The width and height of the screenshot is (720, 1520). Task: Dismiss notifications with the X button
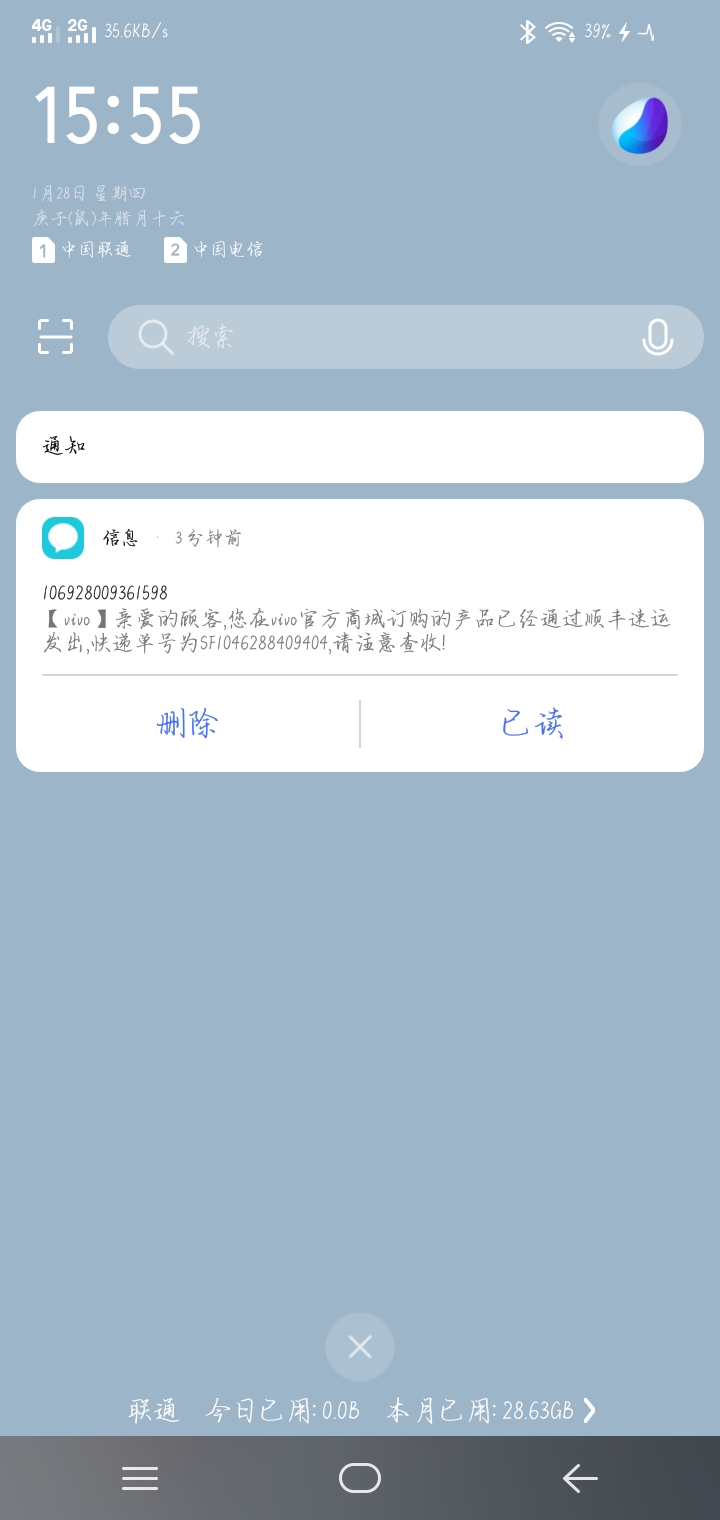[x=360, y=1347]
